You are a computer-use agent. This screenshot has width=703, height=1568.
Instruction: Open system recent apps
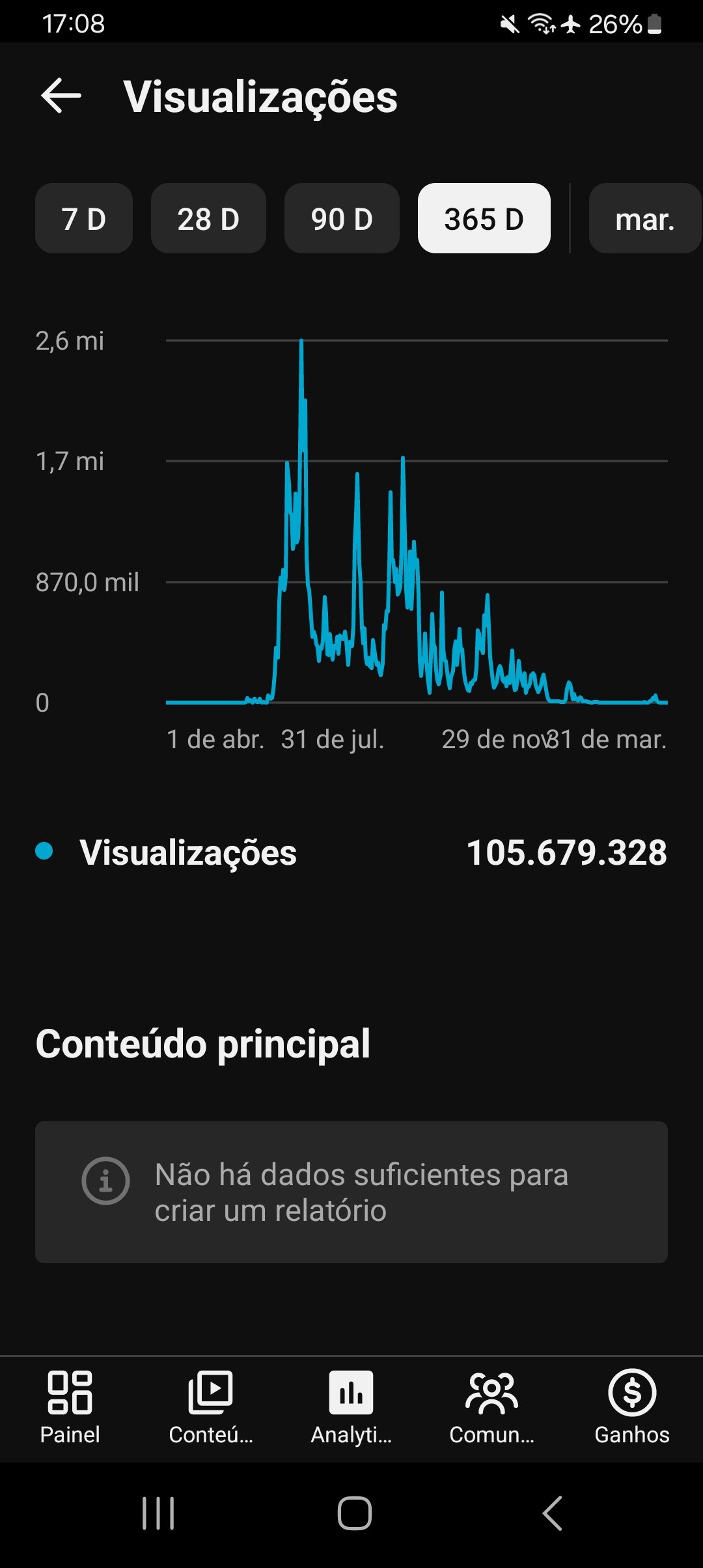(x=158, y=1513)
